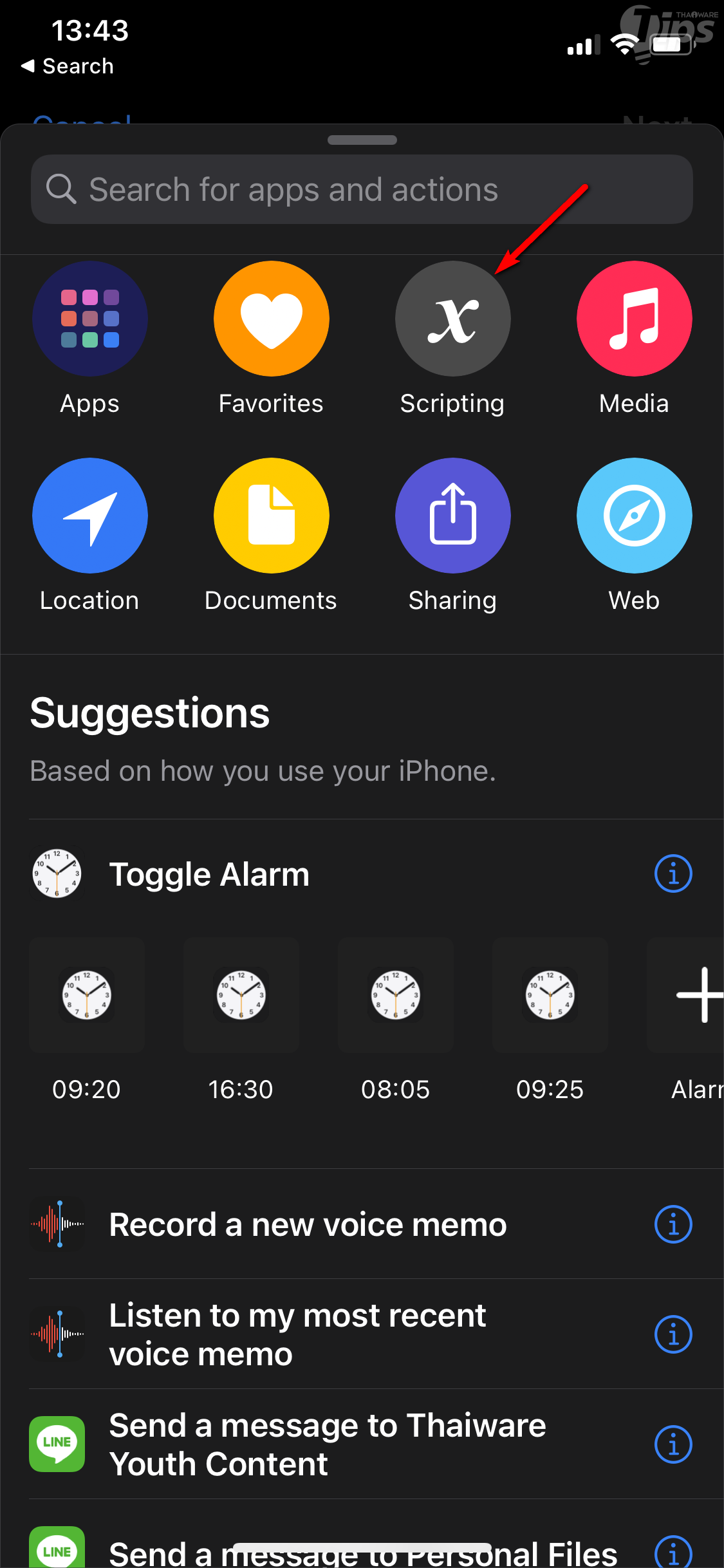Show info for Record a new voice memo

(x=673, y=1224)
